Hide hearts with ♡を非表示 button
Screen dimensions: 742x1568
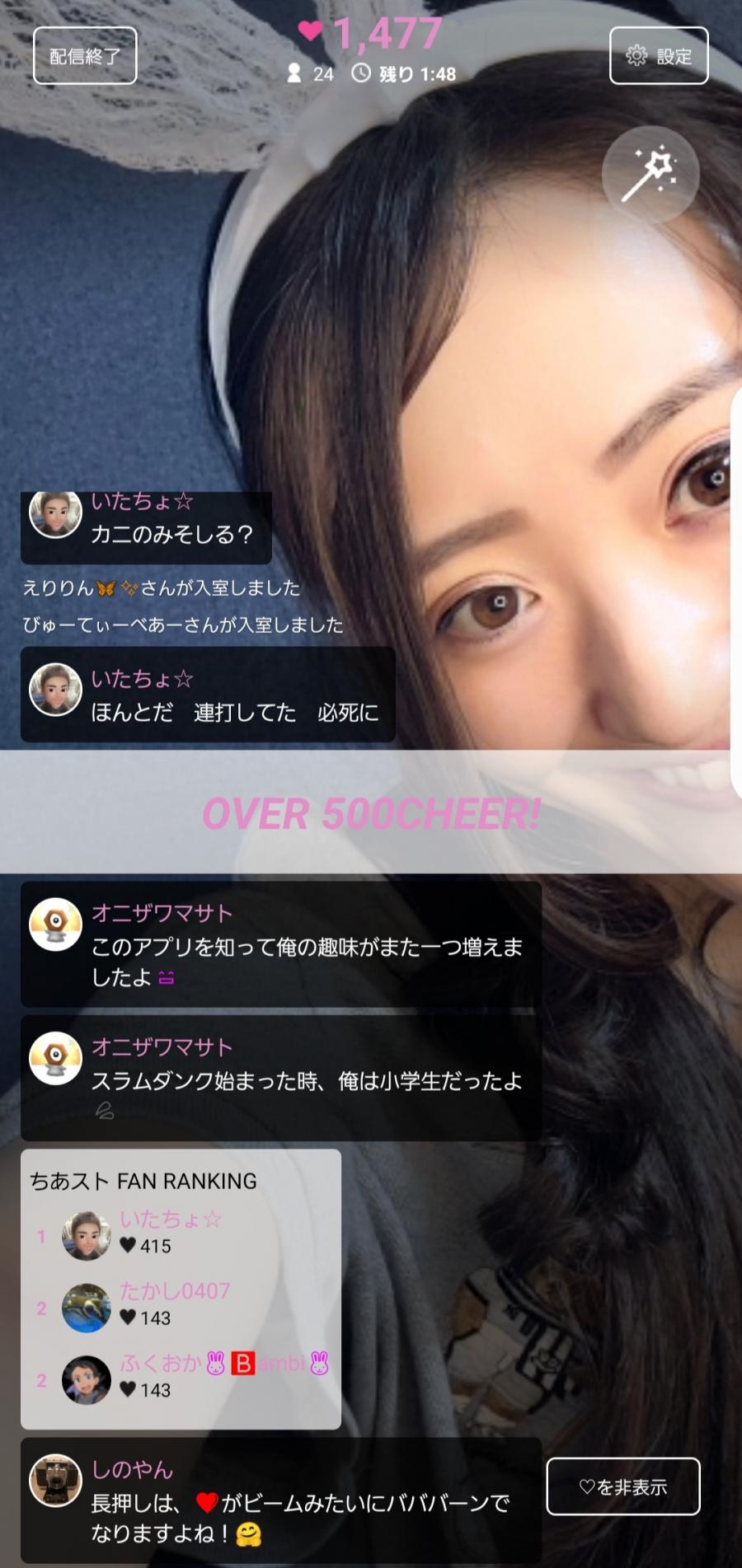tap(622, 1486)
